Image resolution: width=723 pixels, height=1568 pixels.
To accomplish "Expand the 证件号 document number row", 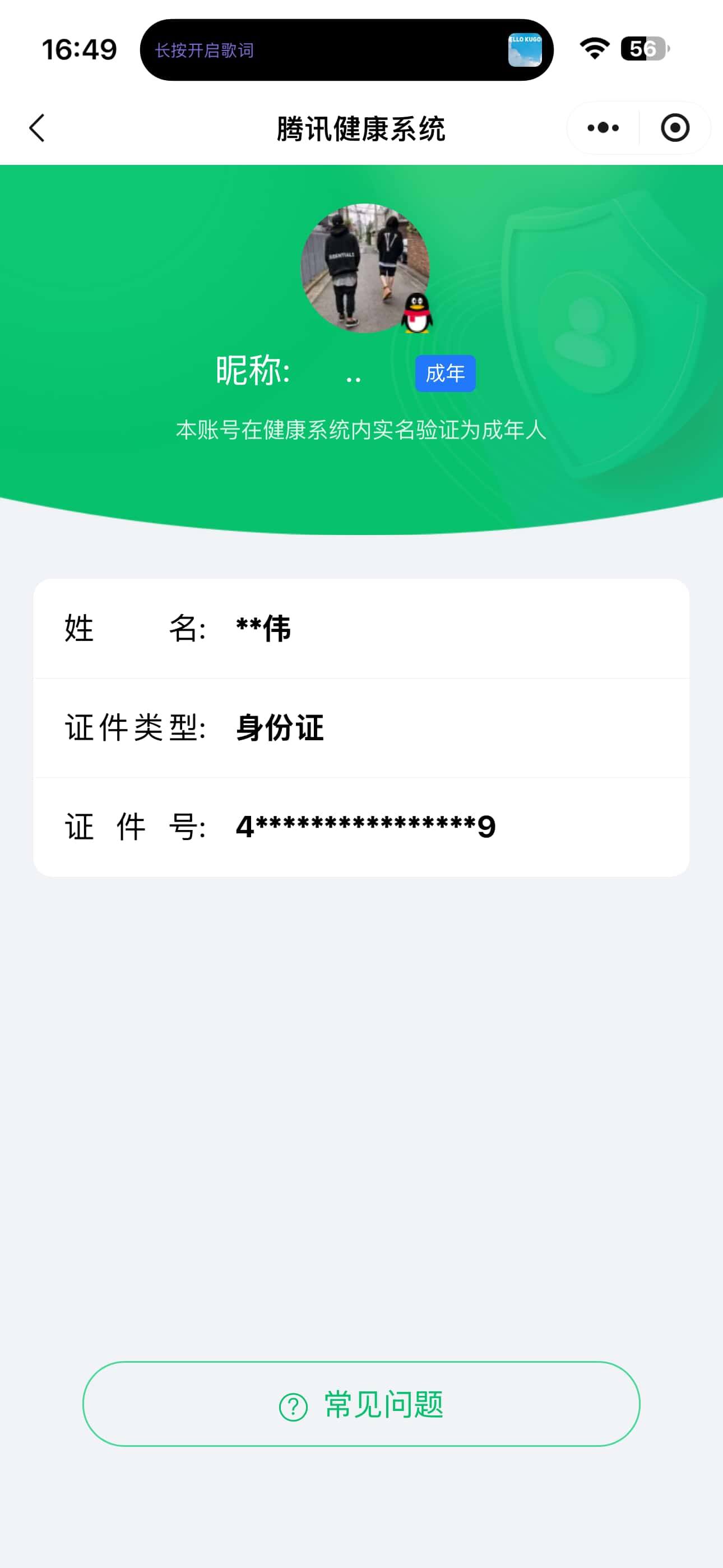I will pos(361,827).
